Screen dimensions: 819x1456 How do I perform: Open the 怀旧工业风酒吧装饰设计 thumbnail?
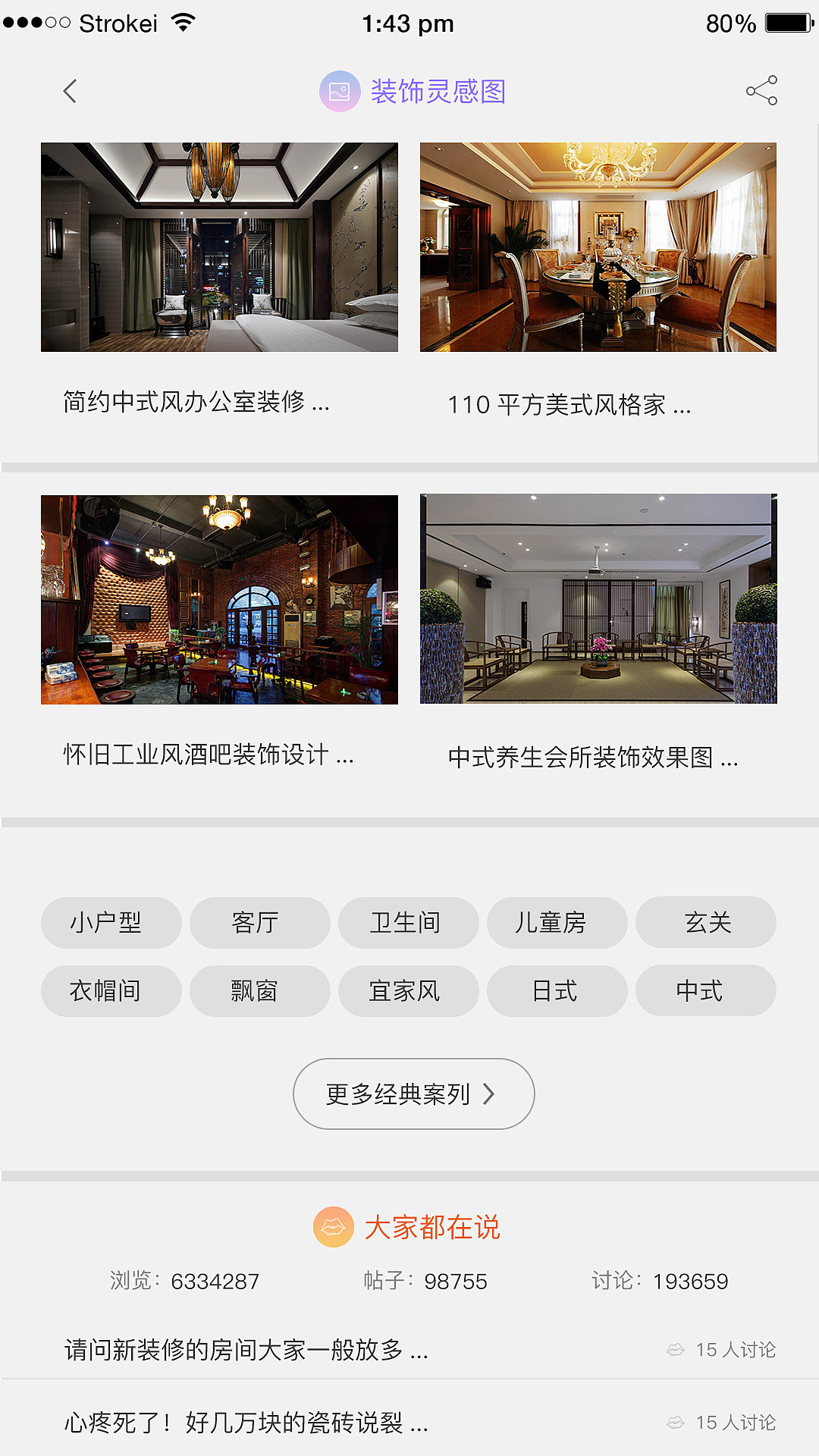(220, 599)
